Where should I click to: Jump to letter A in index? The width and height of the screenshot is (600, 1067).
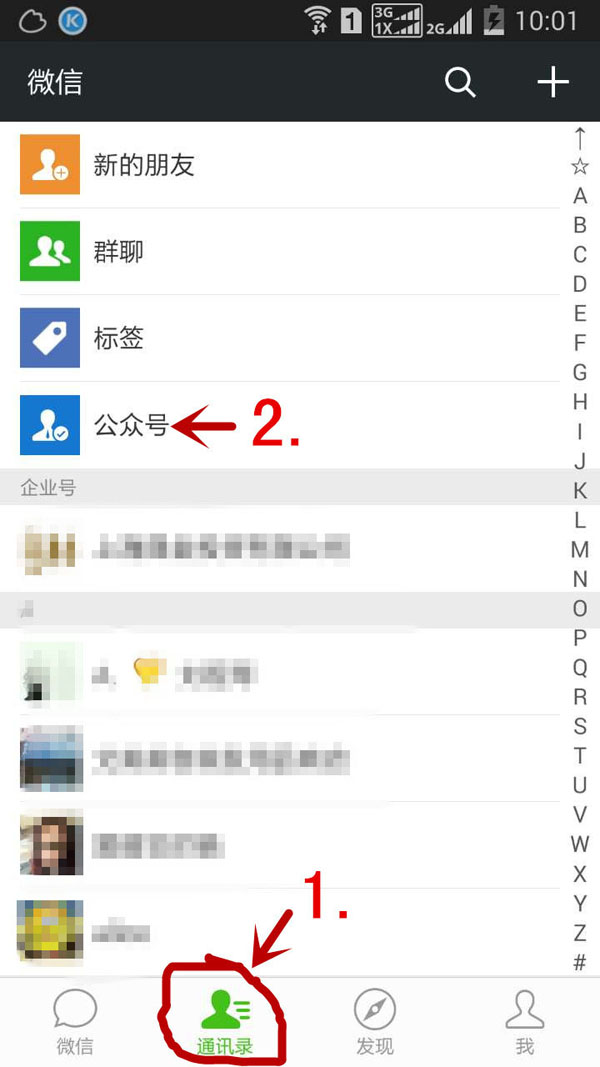click(580, 196)
